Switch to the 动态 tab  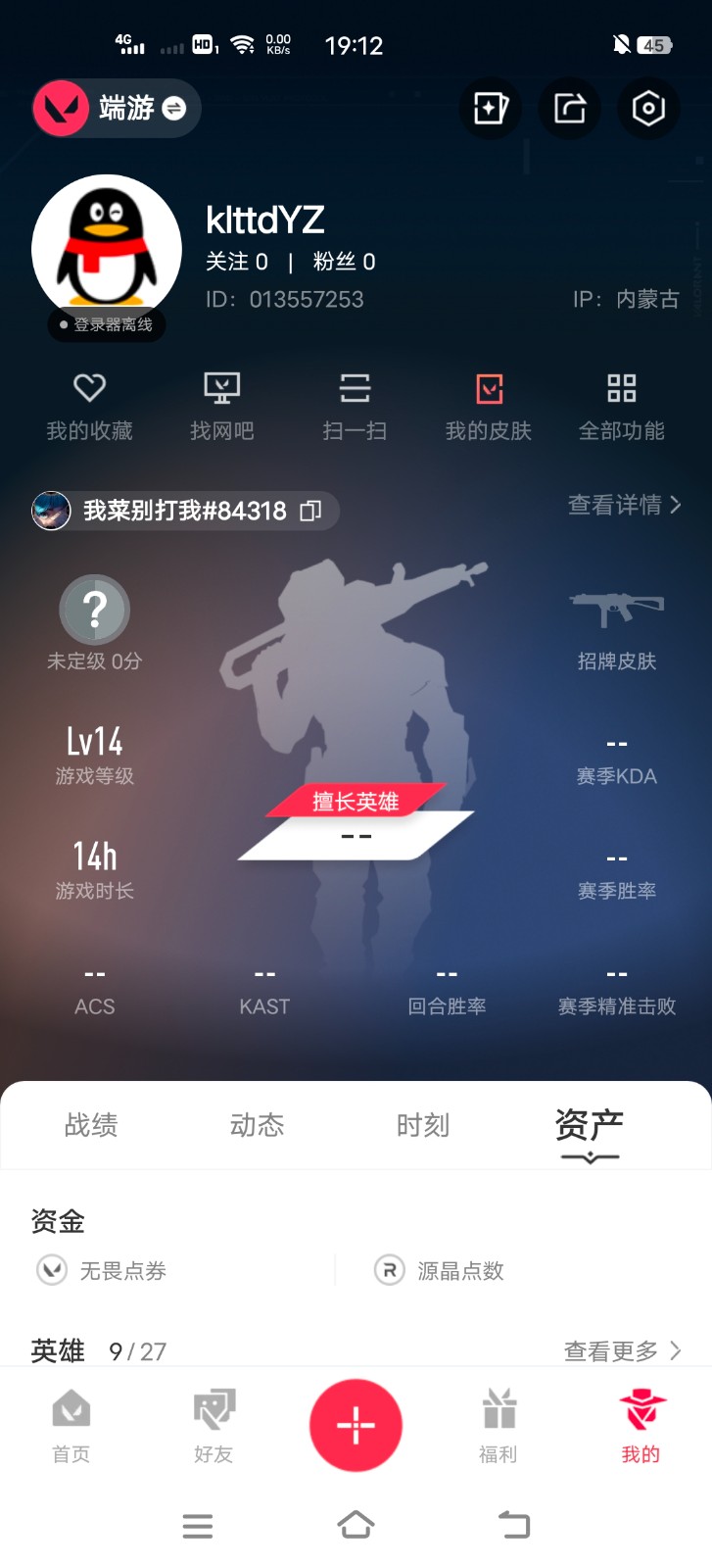[257, 1125]
